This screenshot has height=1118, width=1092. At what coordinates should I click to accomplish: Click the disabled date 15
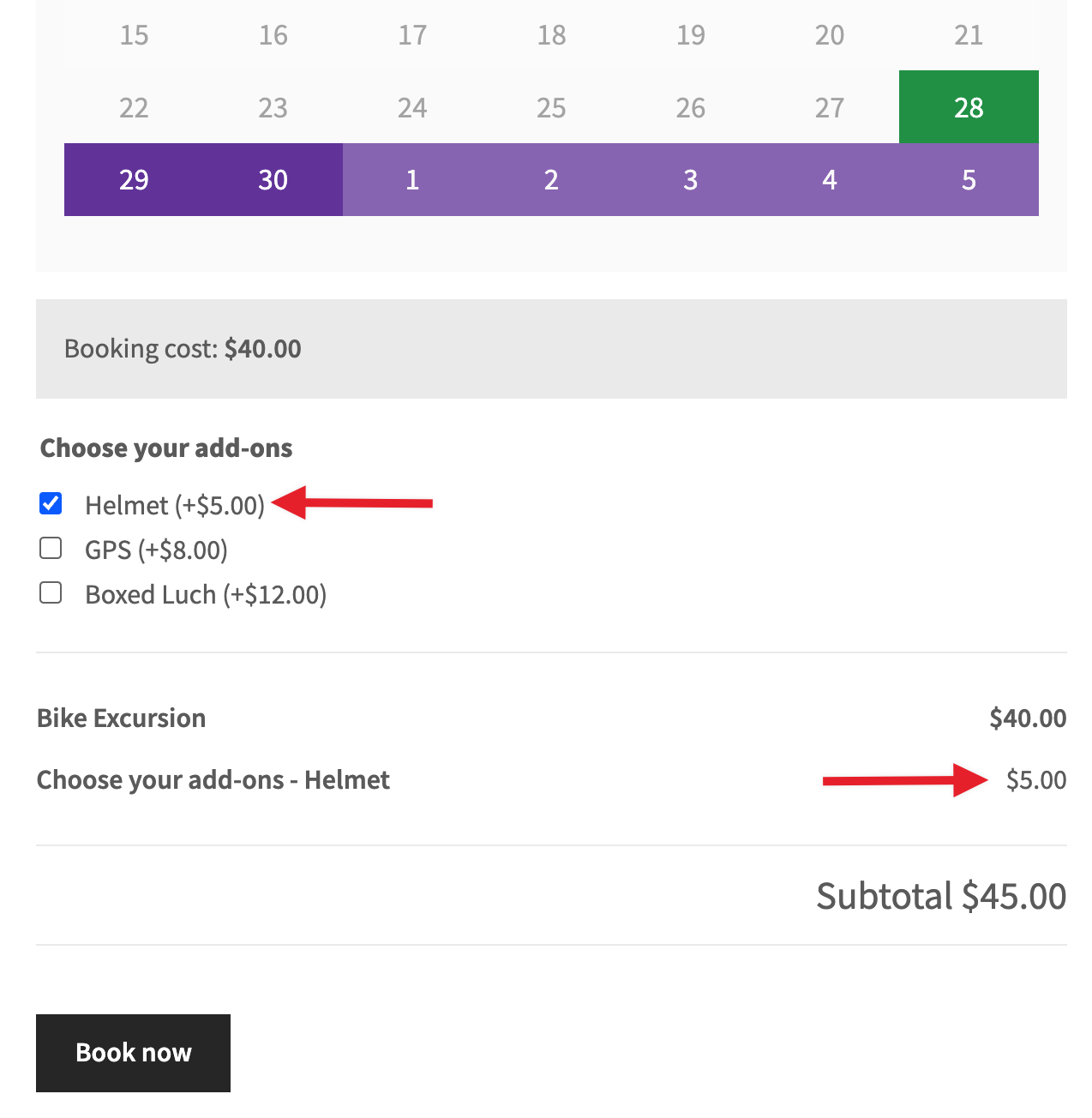click(x=133, y=36)
